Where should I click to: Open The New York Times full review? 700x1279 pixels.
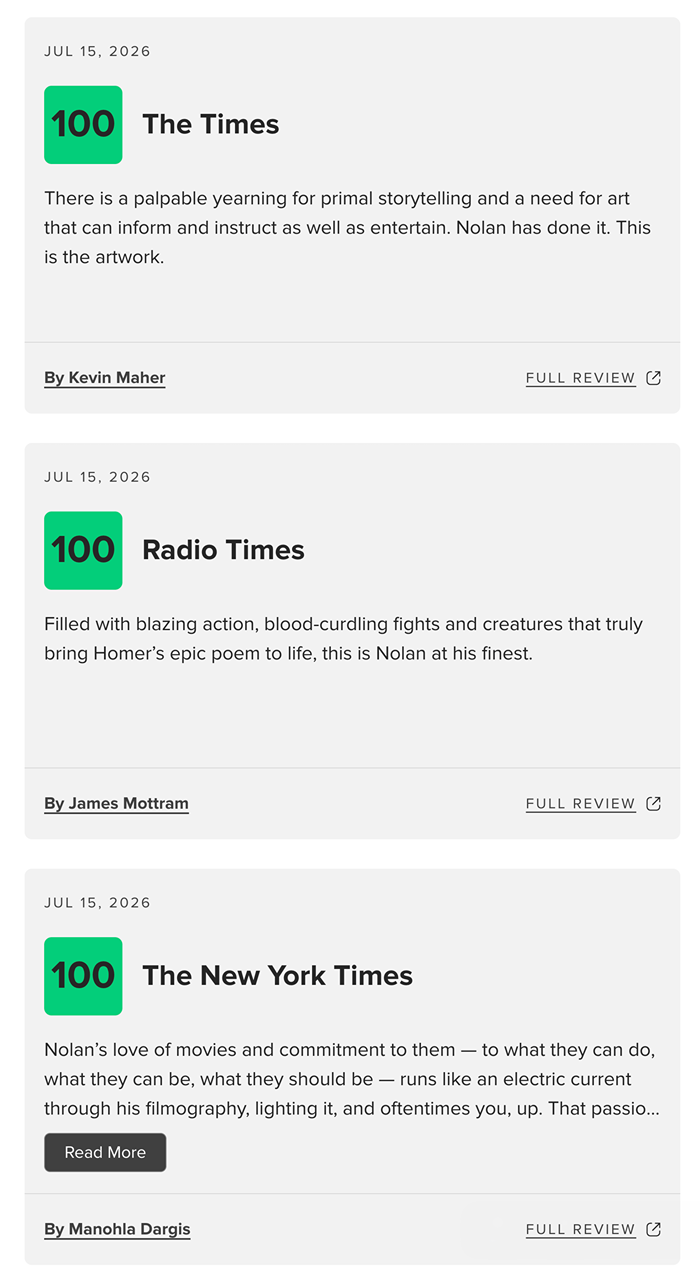pos(593,1230)
